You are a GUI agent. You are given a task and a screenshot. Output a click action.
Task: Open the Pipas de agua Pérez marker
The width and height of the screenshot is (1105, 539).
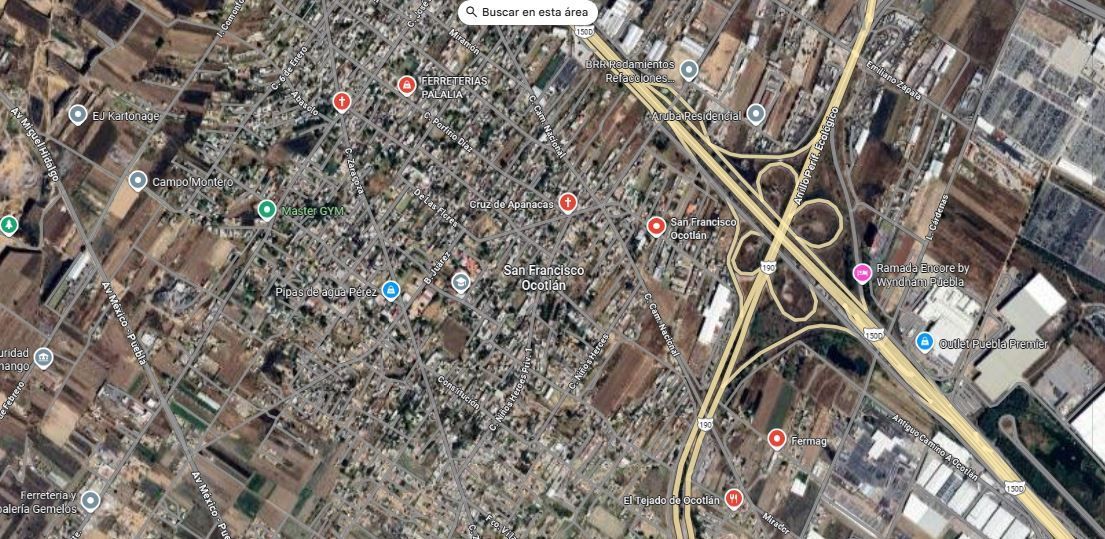(391, 290)
